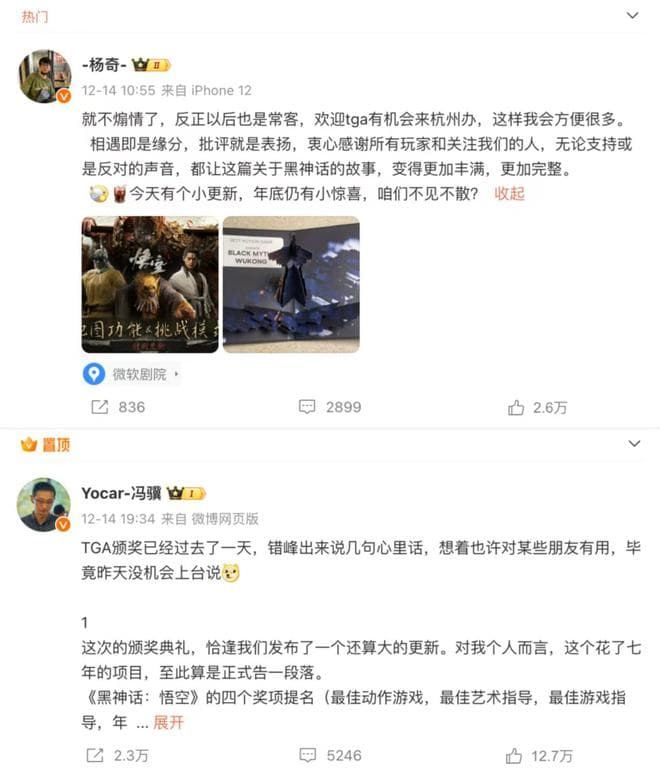The image size is (660, 775).
Task: Open the dropdown chevron on Yocar-冯骥's post
Action: (x=632, y=443)
